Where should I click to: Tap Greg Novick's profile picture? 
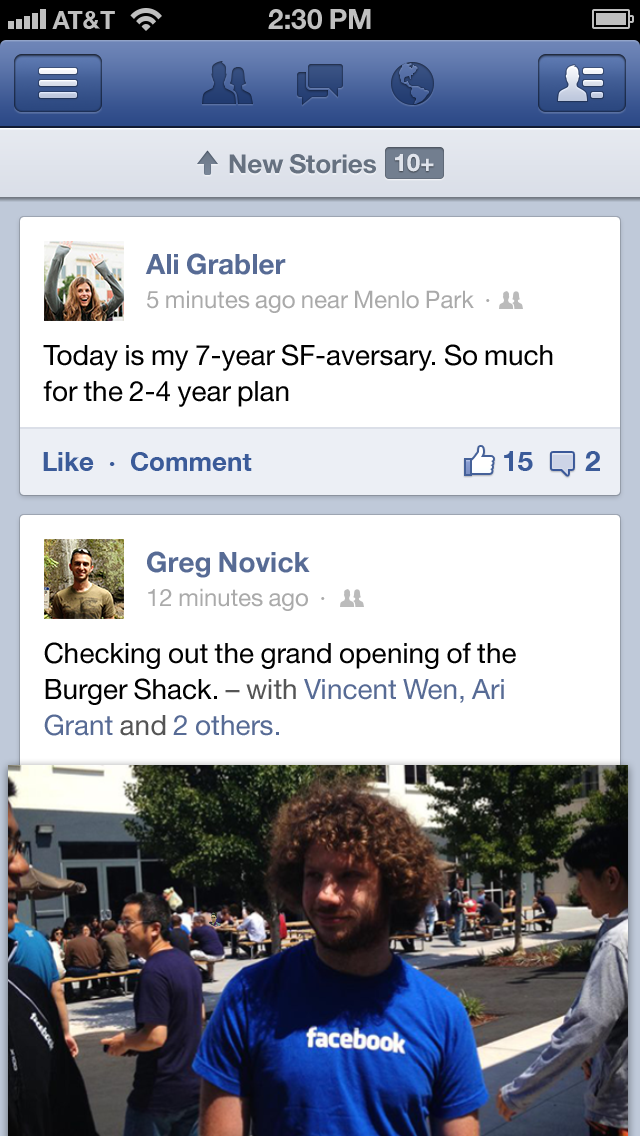(x=84, y=579)
